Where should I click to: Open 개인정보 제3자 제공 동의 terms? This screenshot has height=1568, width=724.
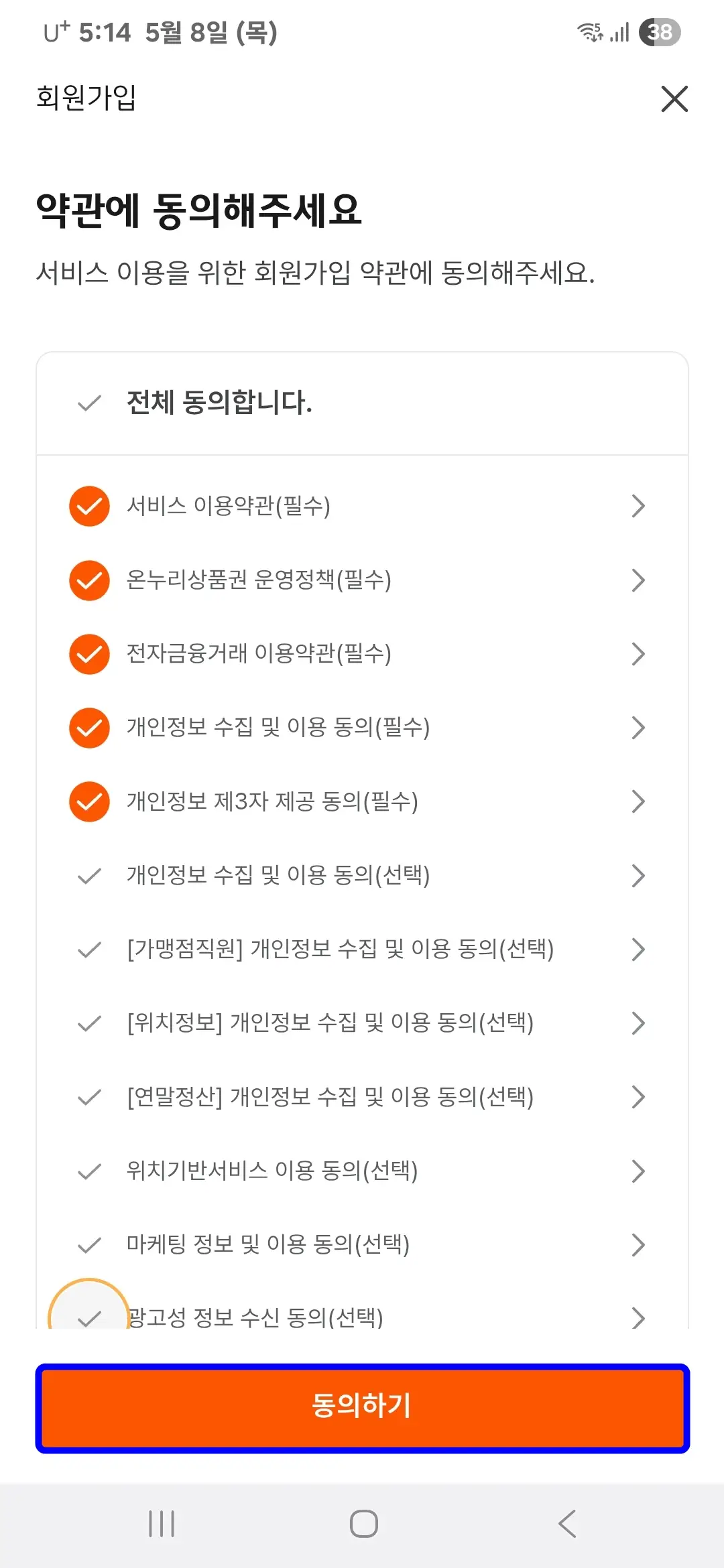pyautogui.click(x=637, y=801)
